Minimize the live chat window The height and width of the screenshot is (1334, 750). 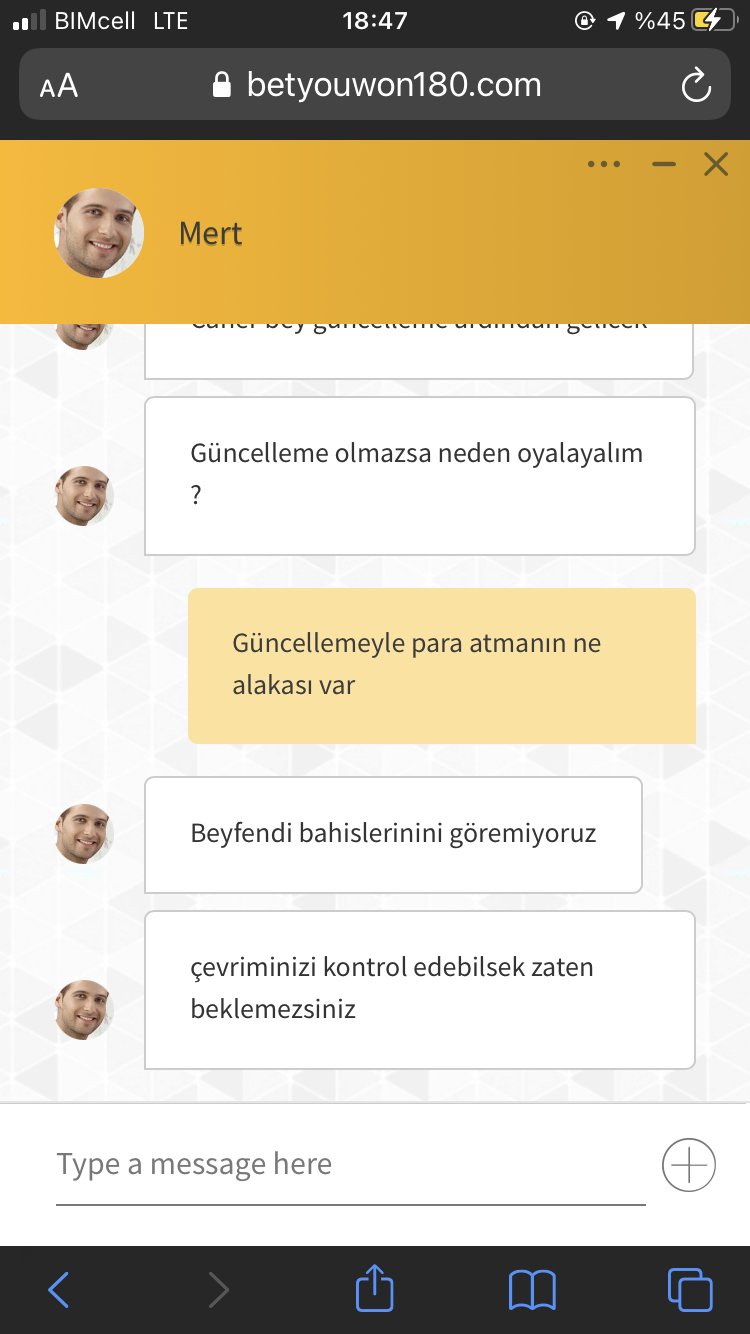(x=664, y=164)
